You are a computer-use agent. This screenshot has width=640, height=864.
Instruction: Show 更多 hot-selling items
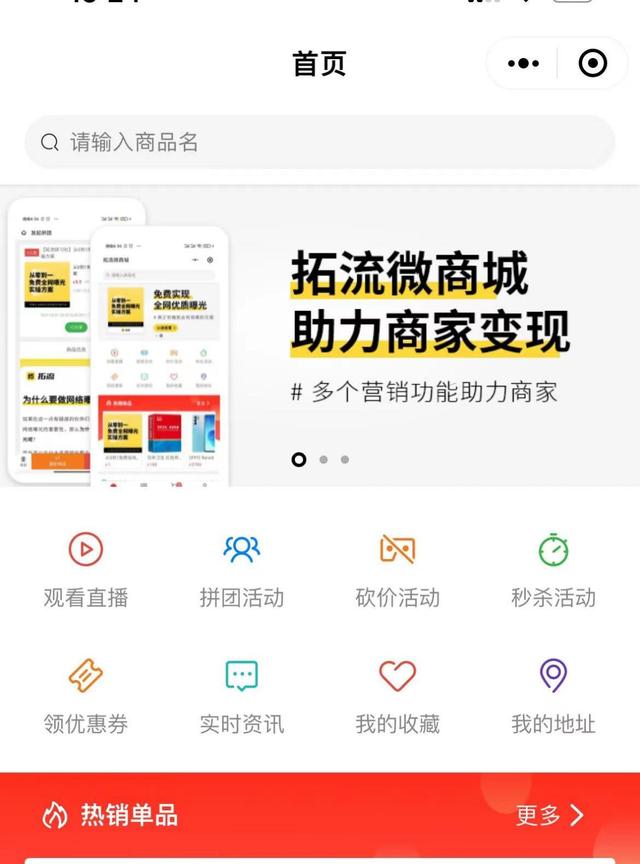[x=549, y=815]
